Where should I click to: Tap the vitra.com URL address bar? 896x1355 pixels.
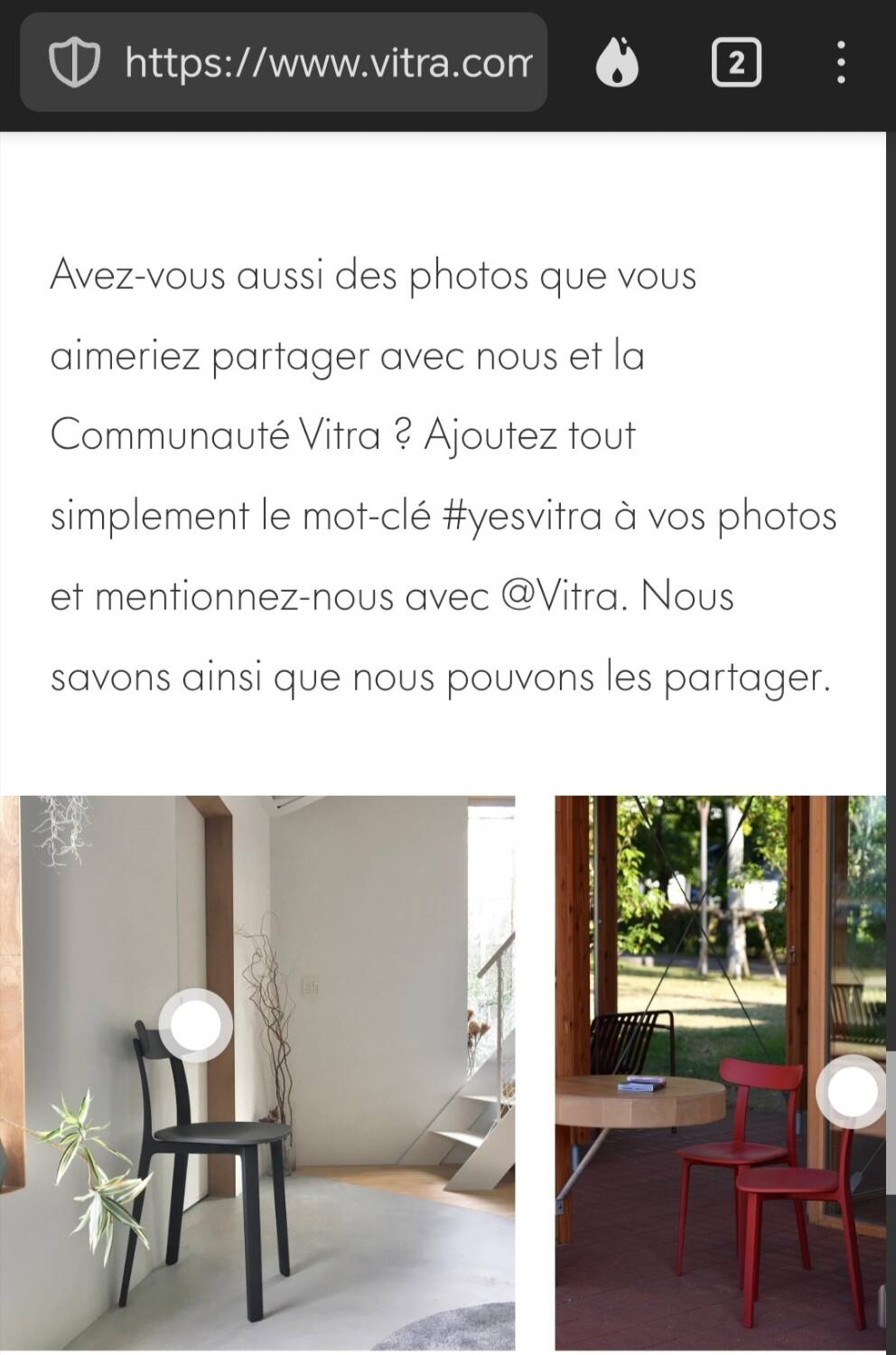(328, 63)
